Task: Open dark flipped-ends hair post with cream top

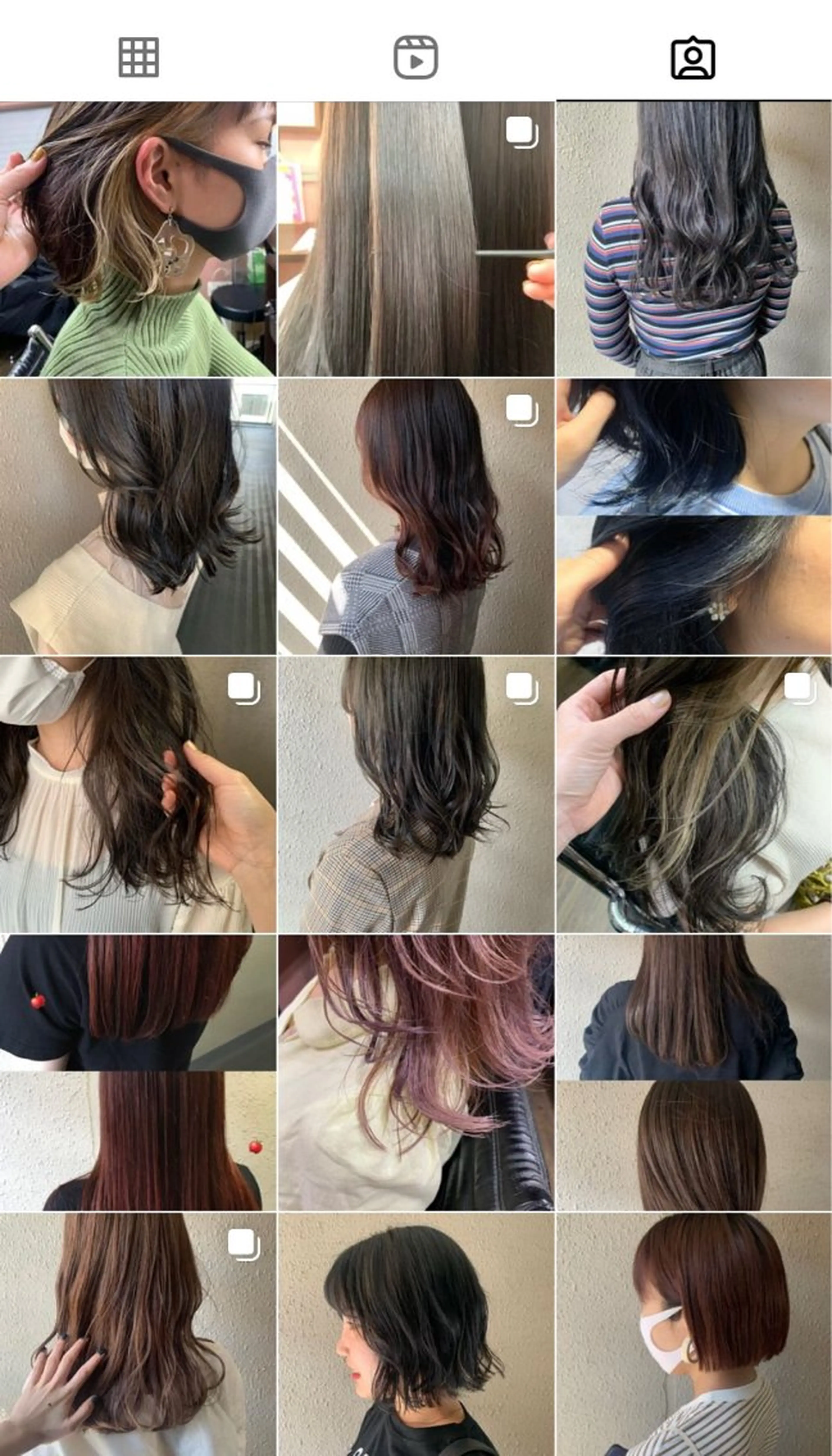Action: pyautogui.click(x=138, y=516)
